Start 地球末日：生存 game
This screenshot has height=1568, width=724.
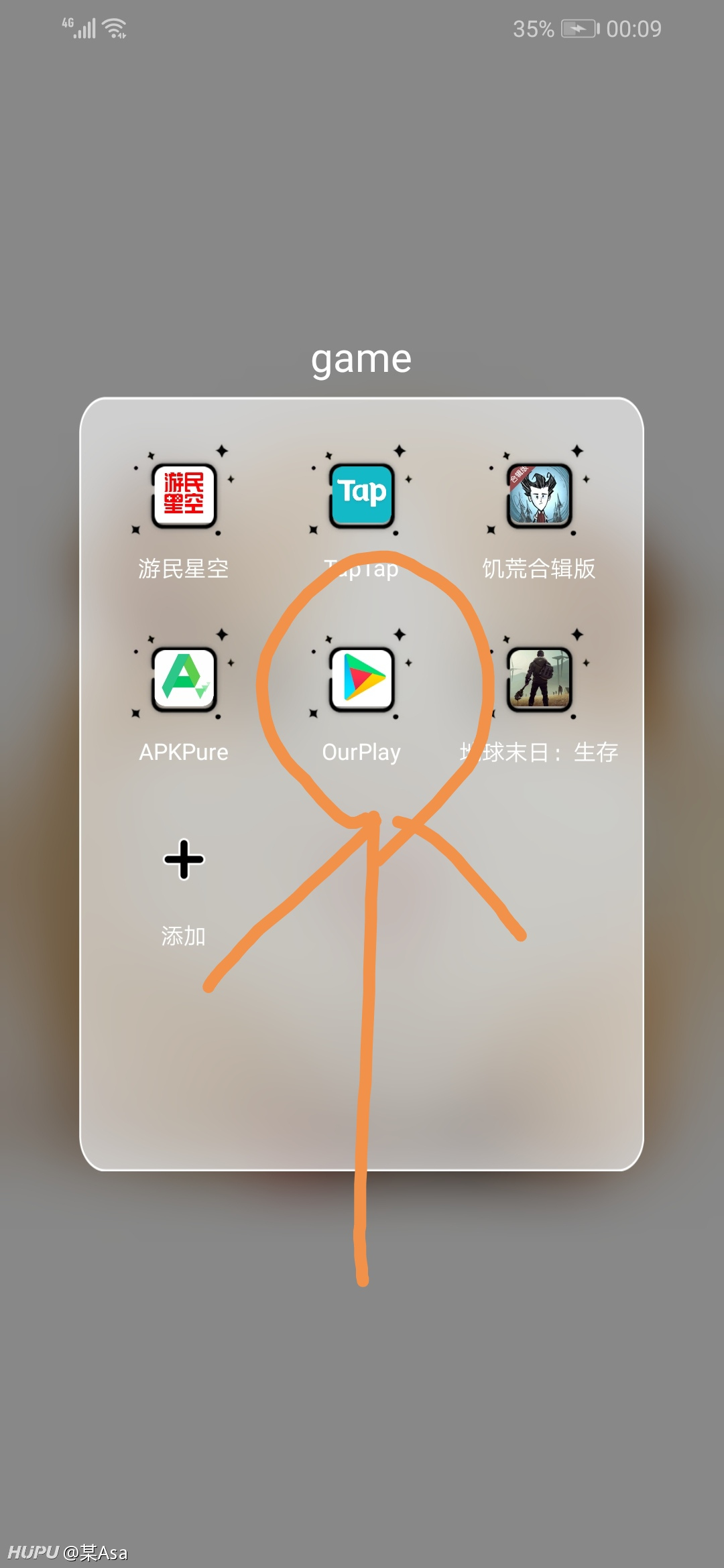click(539, 679)
